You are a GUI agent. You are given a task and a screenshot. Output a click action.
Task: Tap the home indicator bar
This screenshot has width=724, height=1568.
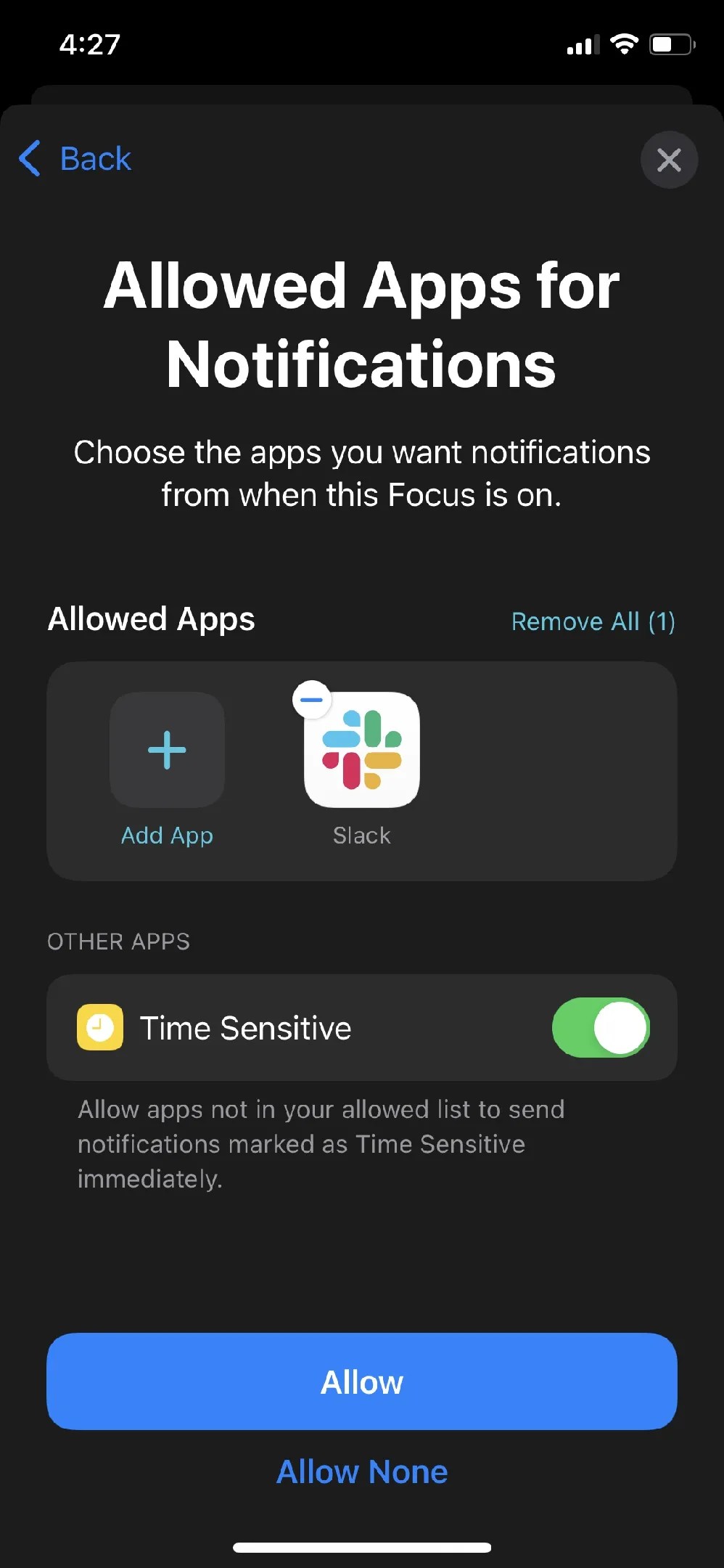pyautogui.click(x=361, y=1545)
